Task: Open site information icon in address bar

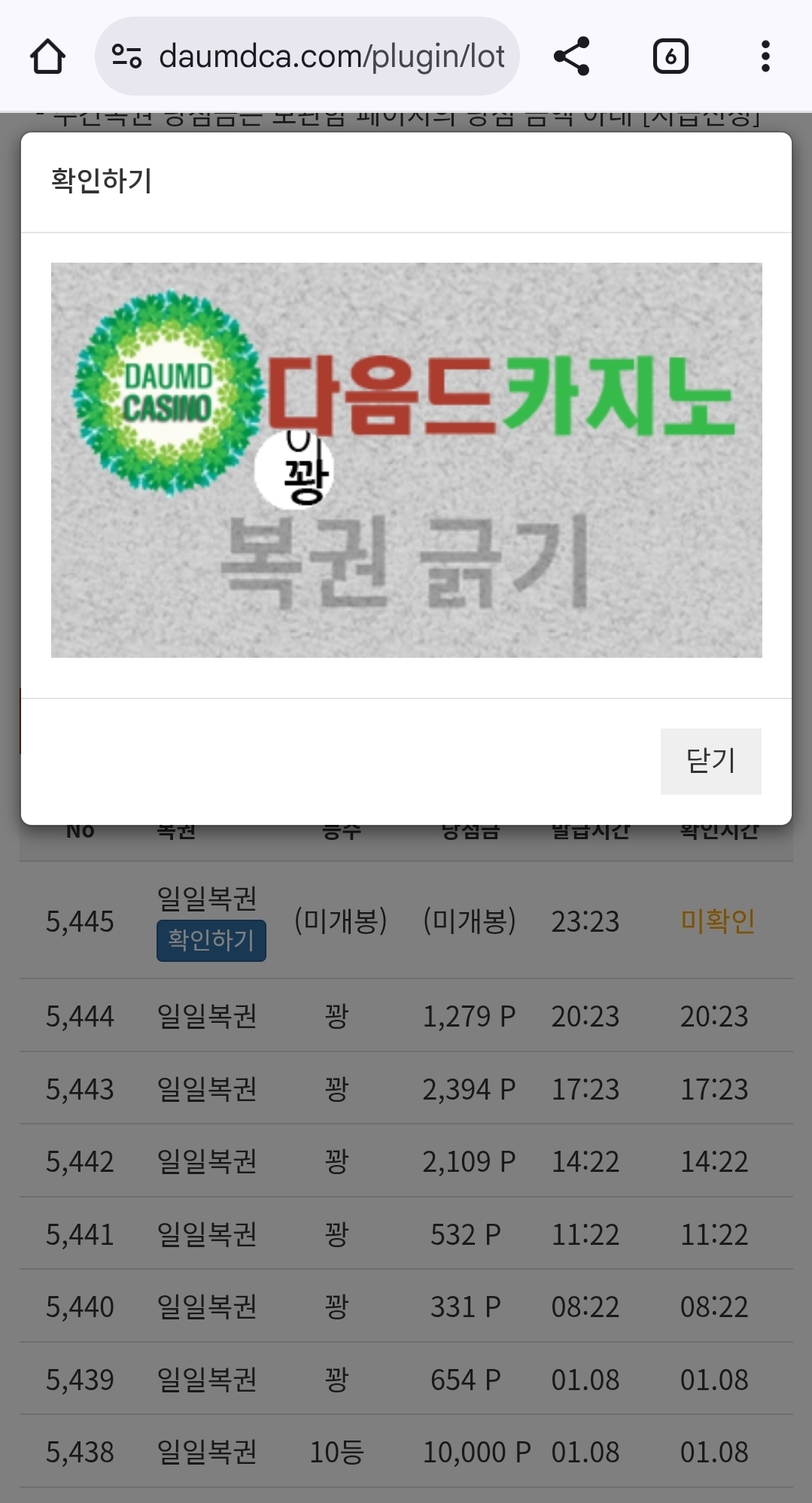Action: coord(126,56)
